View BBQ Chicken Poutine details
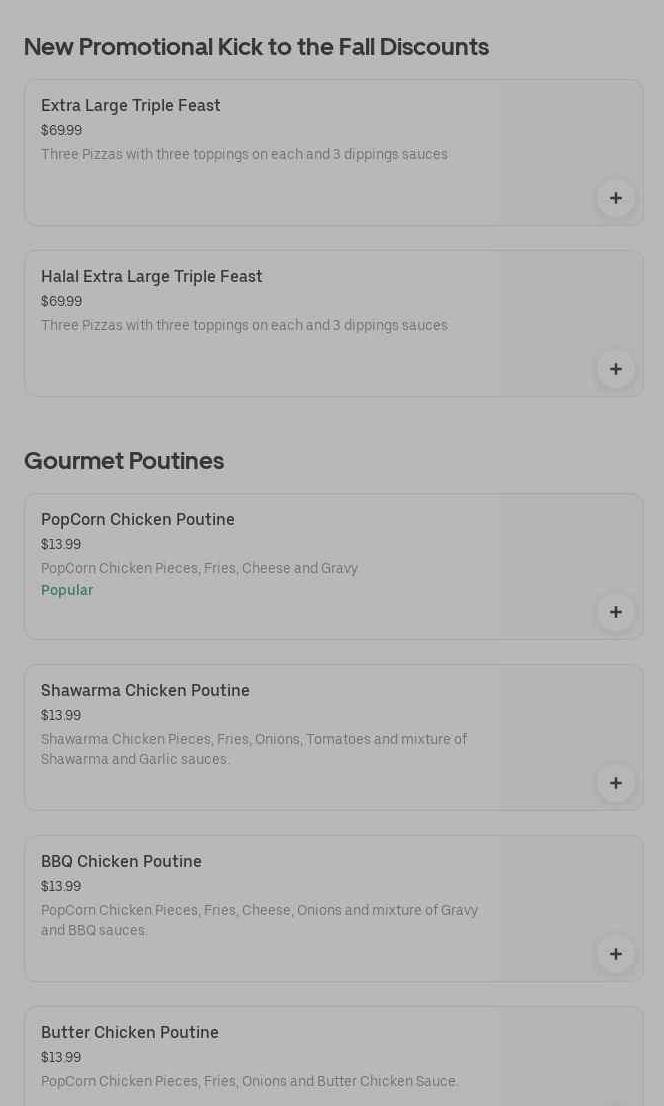Image resolution: width=664 pixels, height=1106 pixels. [334, 908]
